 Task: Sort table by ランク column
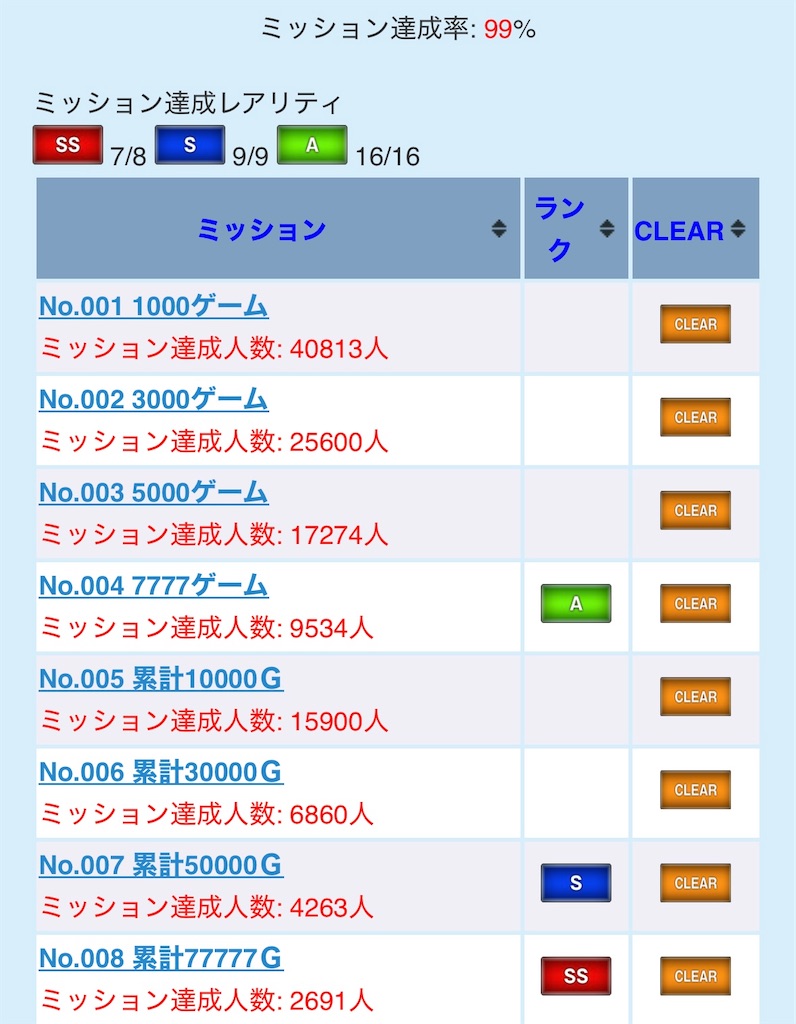click(x=575, y=229)
